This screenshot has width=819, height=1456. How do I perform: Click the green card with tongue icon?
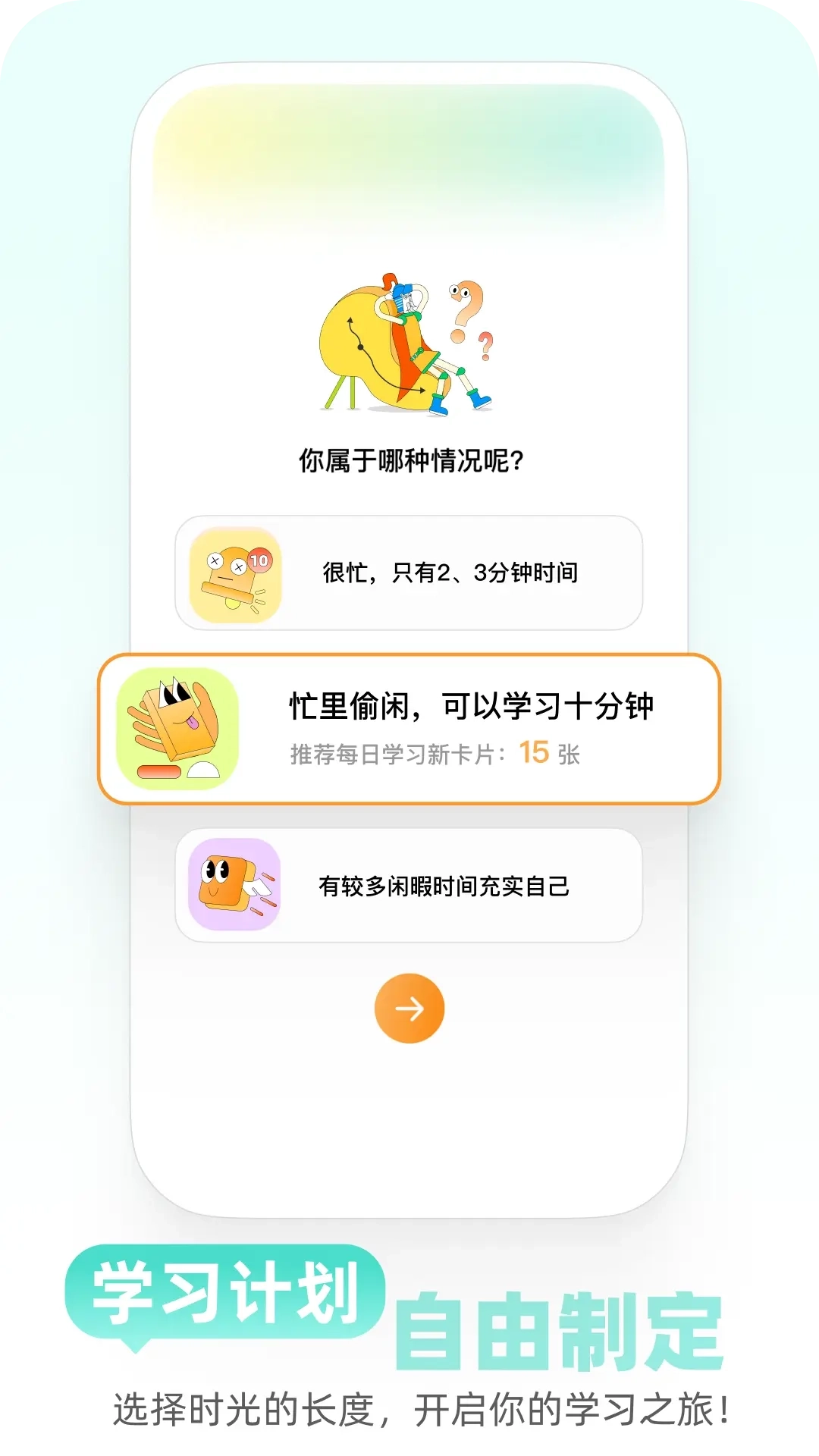[x=180, y=724]
